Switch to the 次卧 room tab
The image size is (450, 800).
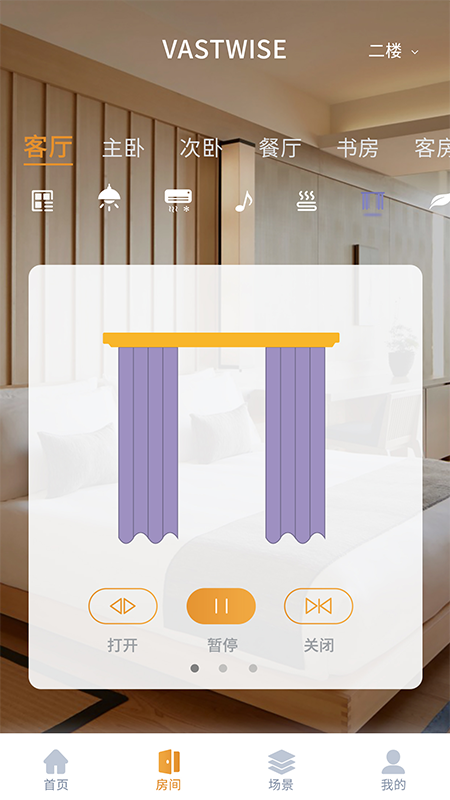click(x=201, y=148)
